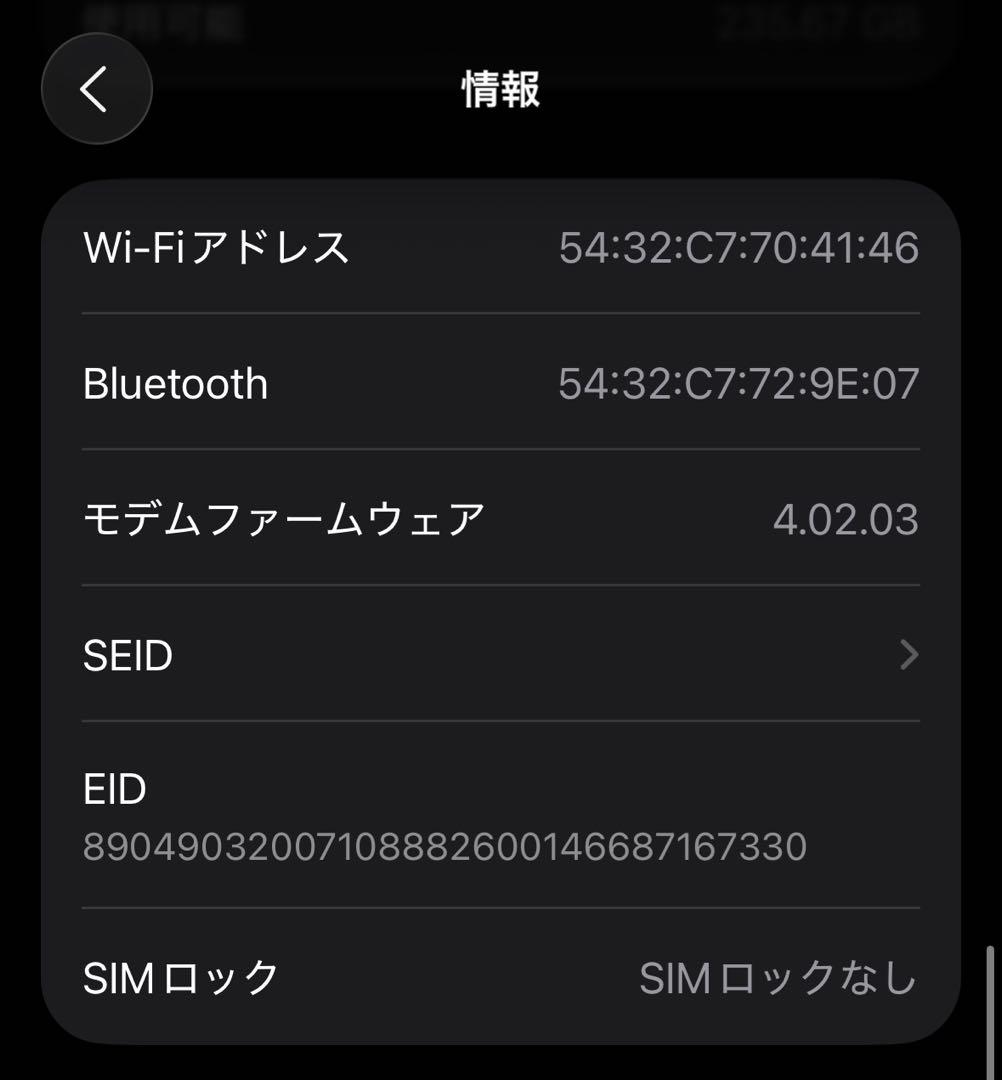
Task: Tap the 情報 title in the header
Action: [498, 90]
